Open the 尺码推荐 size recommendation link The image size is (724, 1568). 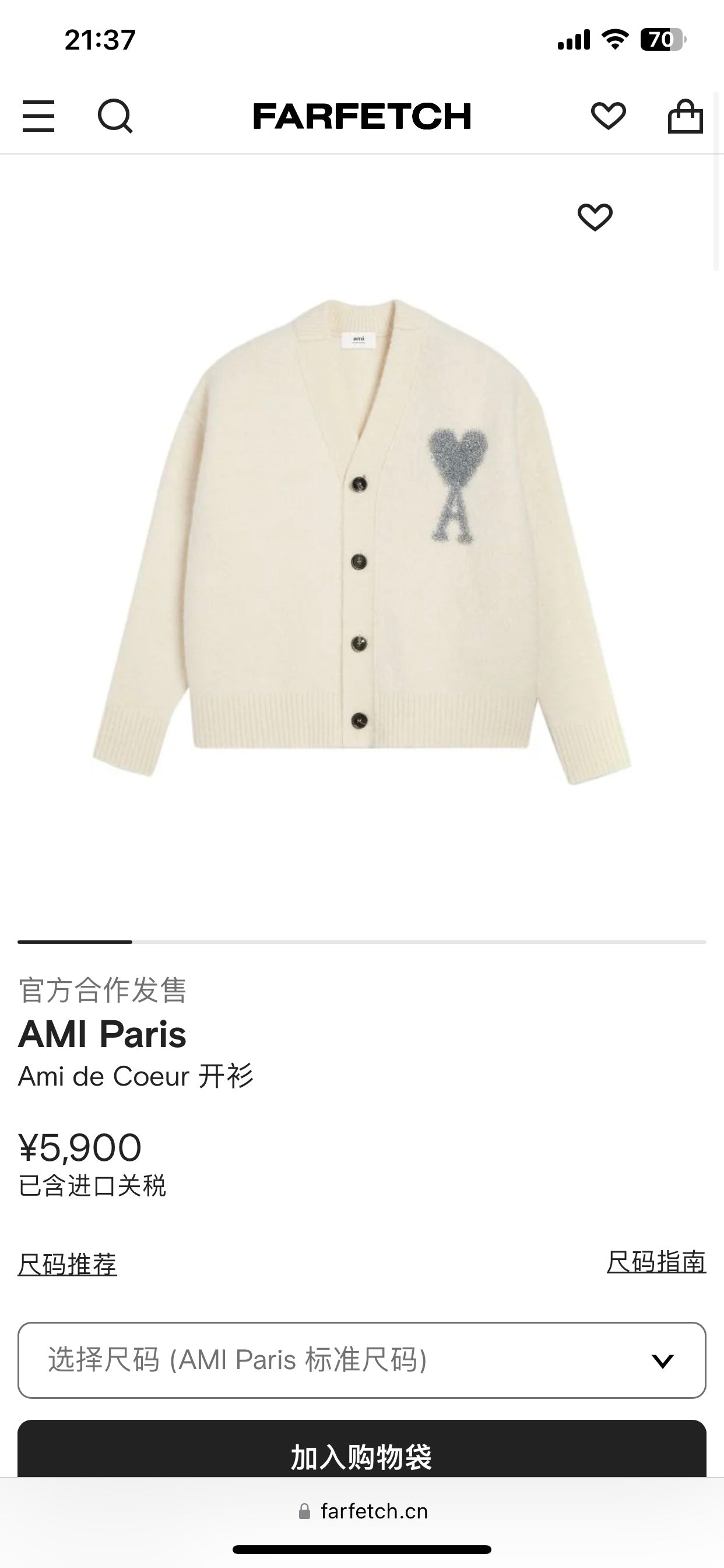pos(68,1264)
